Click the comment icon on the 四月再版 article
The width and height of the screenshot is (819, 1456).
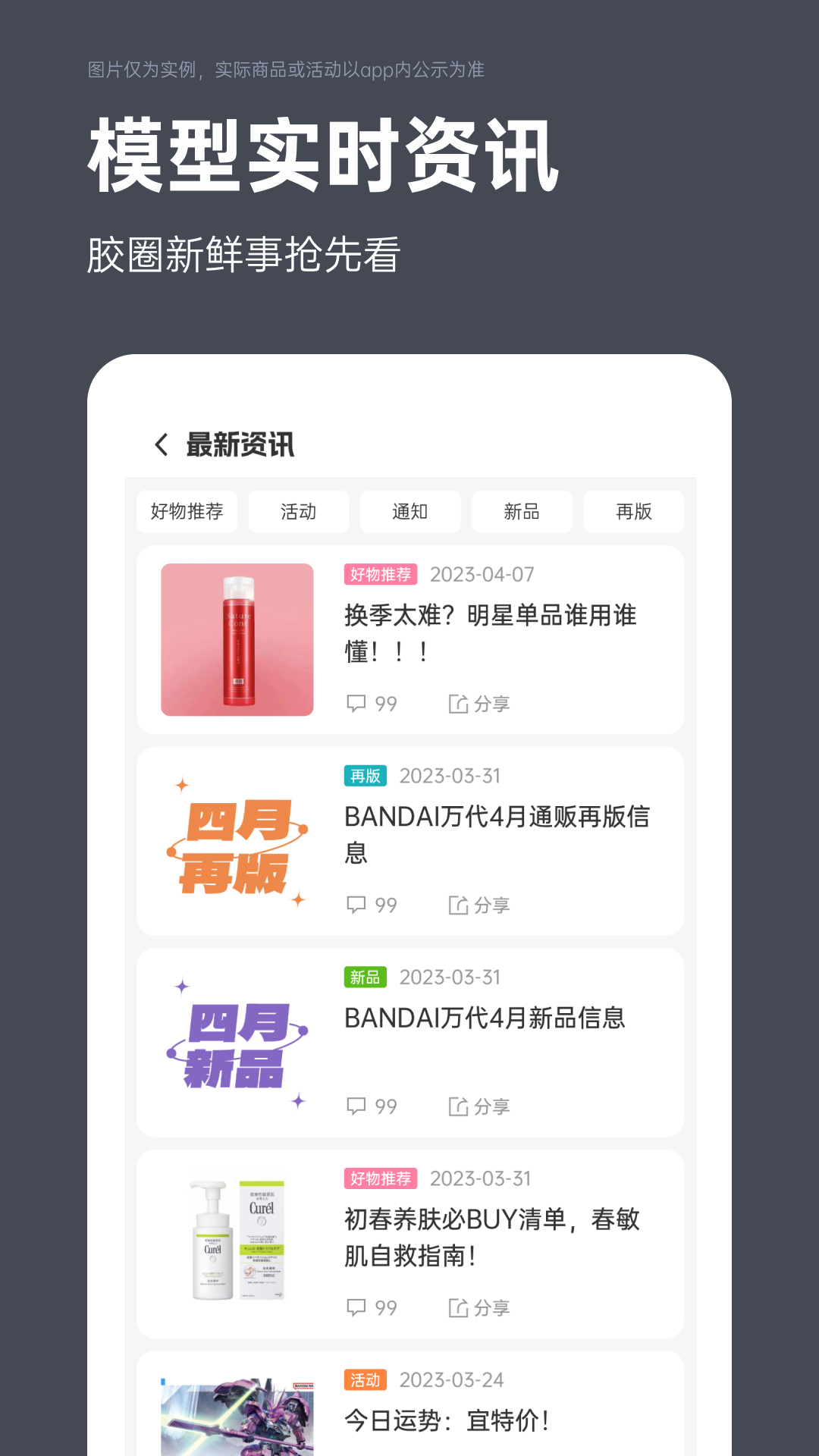356,905
